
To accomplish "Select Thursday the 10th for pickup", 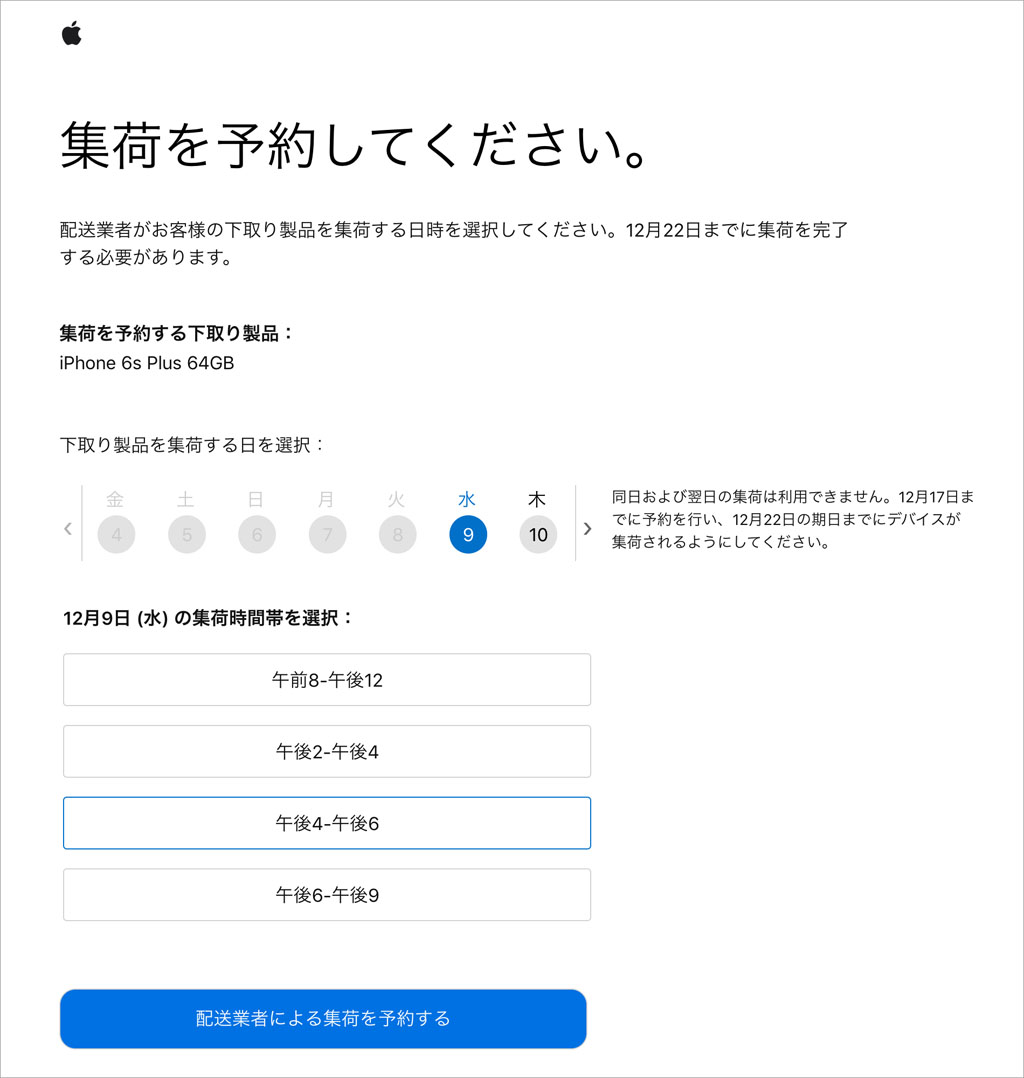I will [x=538, y=534].
